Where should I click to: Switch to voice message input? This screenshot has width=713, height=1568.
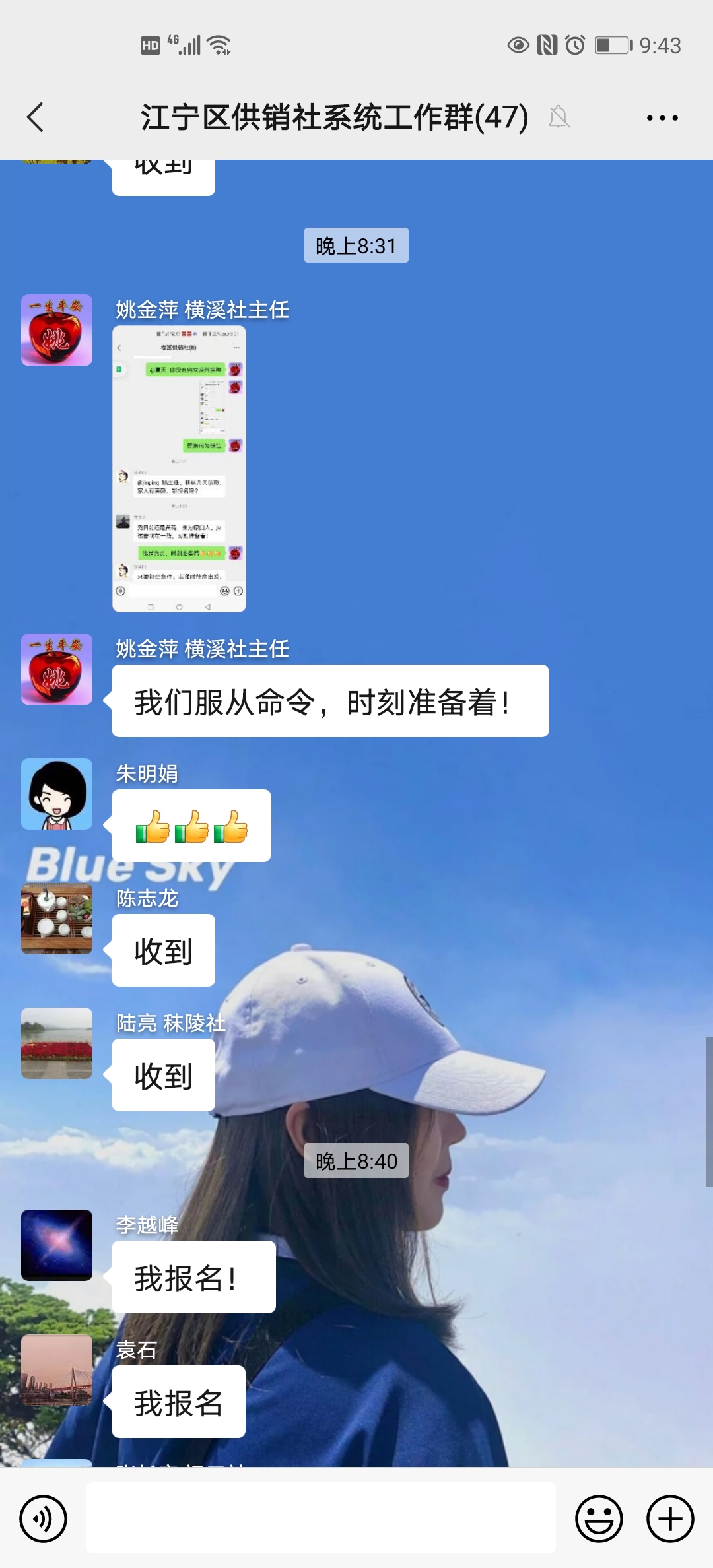(44, 1519)
